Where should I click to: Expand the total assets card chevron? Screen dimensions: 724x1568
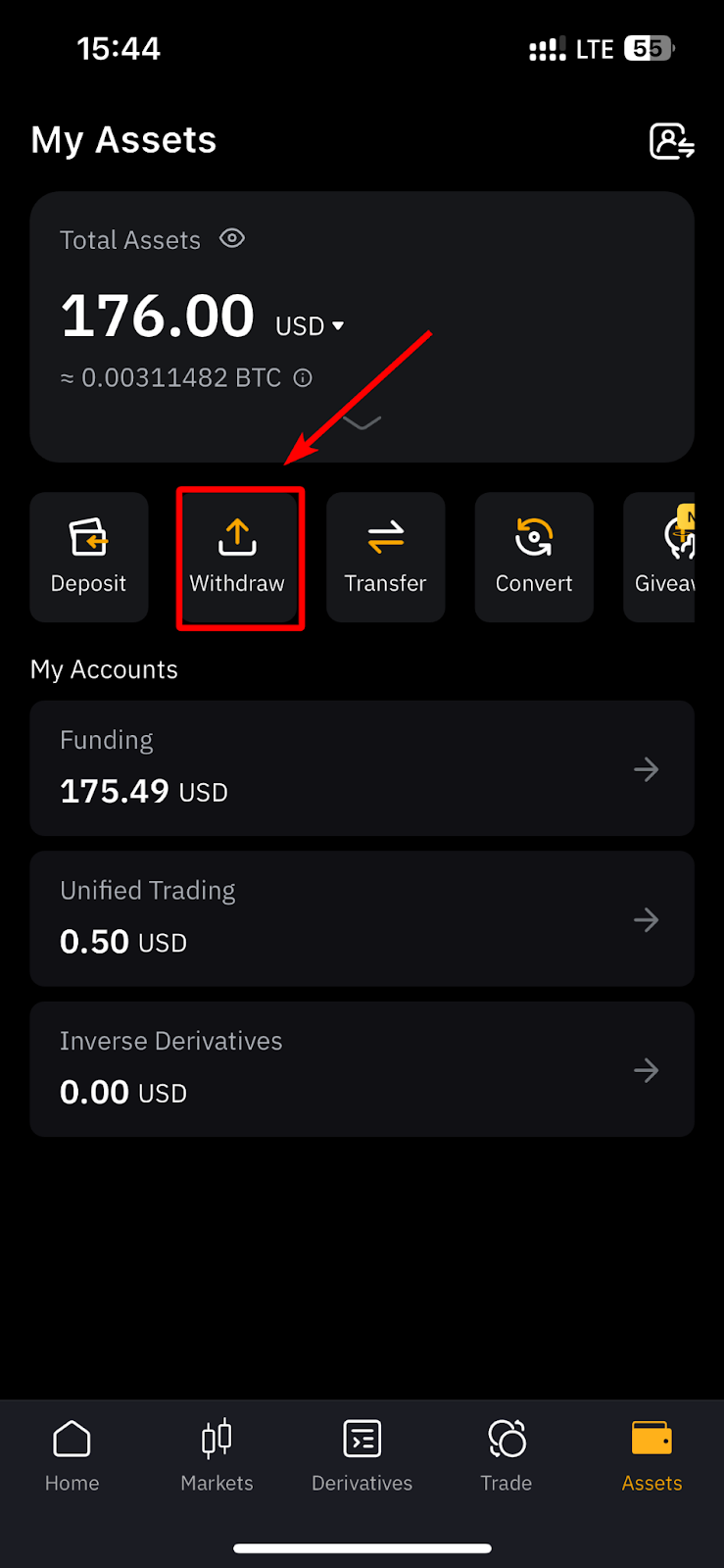(362, 422)
